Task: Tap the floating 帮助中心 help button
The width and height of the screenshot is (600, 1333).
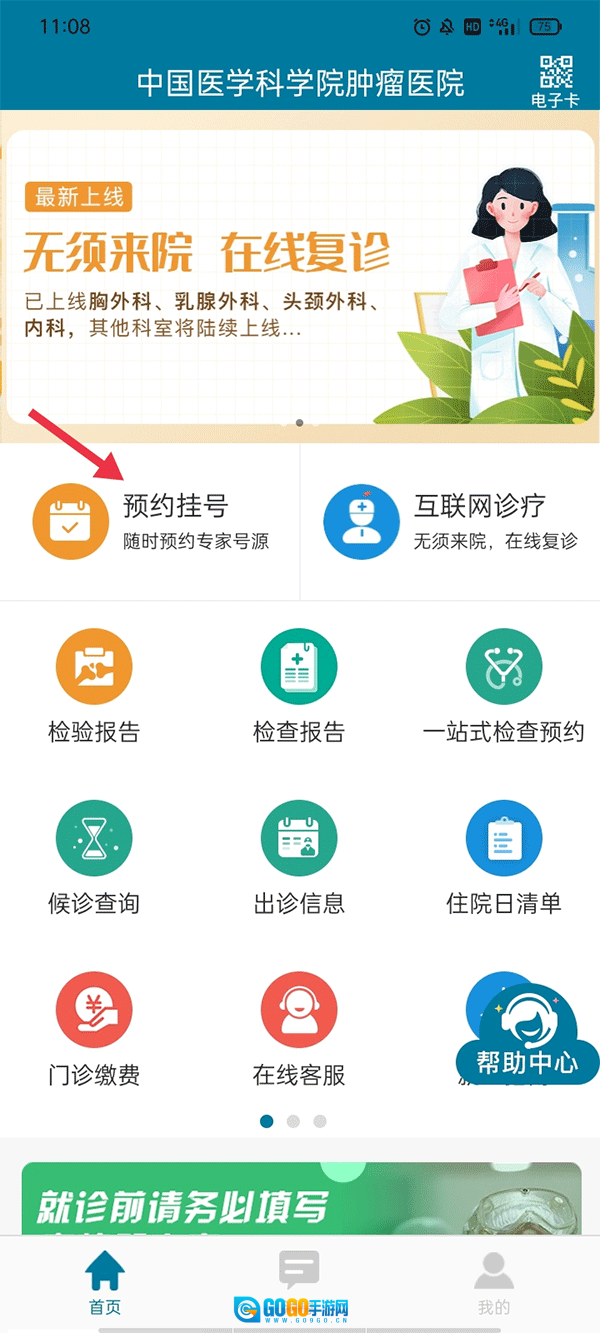Action: (527, 1035)
